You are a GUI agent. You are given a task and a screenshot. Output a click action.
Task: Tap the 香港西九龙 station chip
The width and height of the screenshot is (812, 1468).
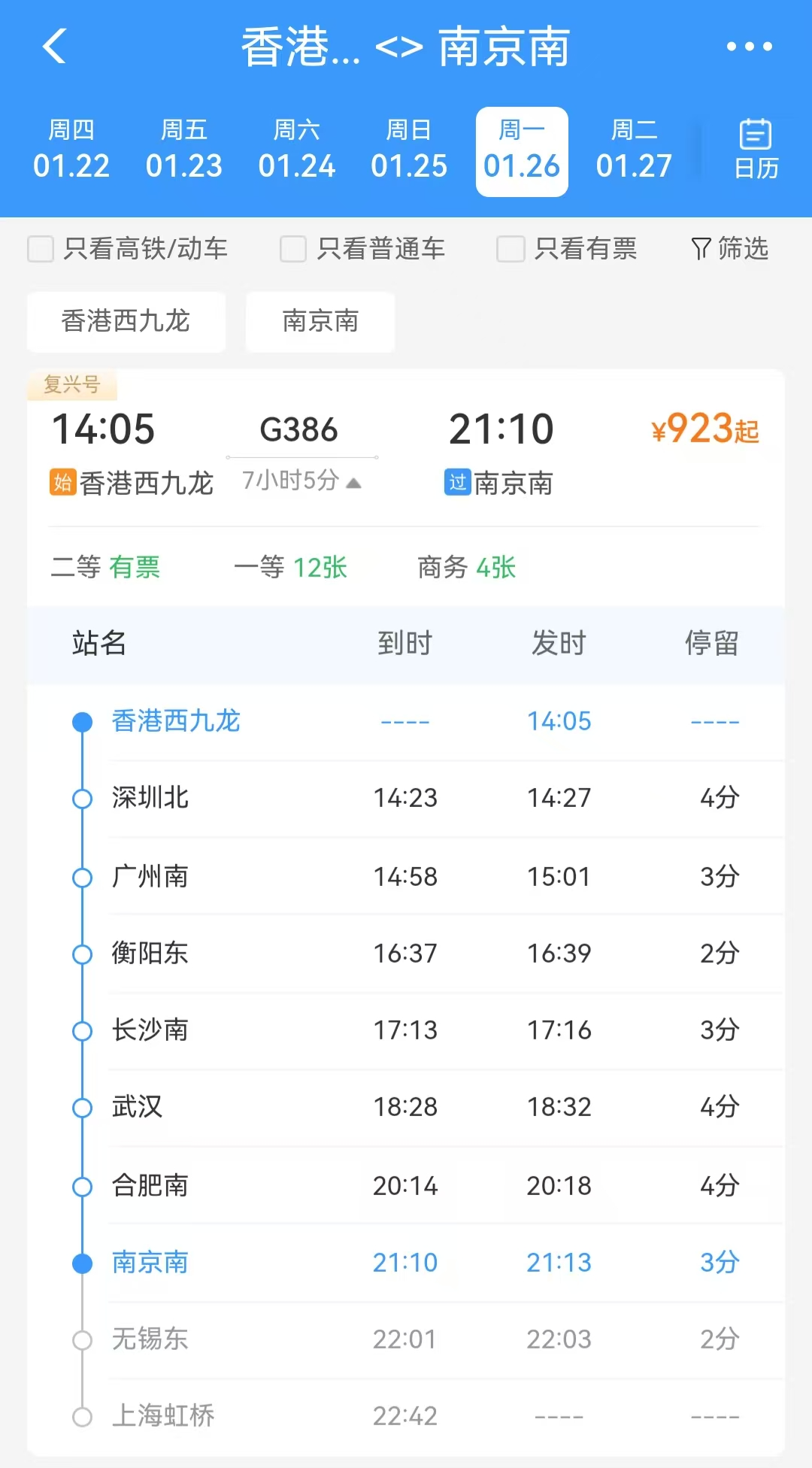[x=126, y=322]
